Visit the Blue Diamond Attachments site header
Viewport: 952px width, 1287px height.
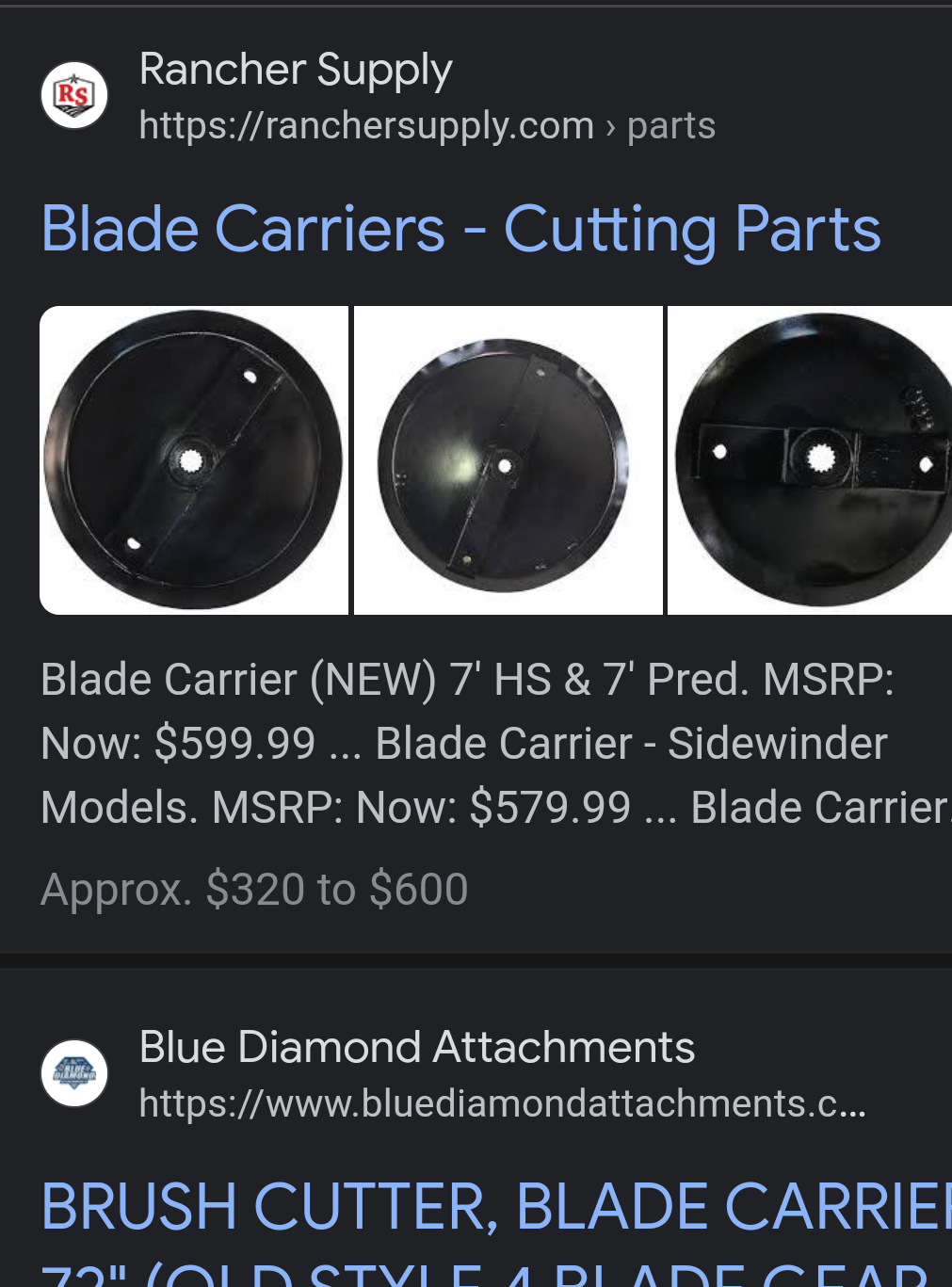pyautogui.click(x=416, y=1048)
